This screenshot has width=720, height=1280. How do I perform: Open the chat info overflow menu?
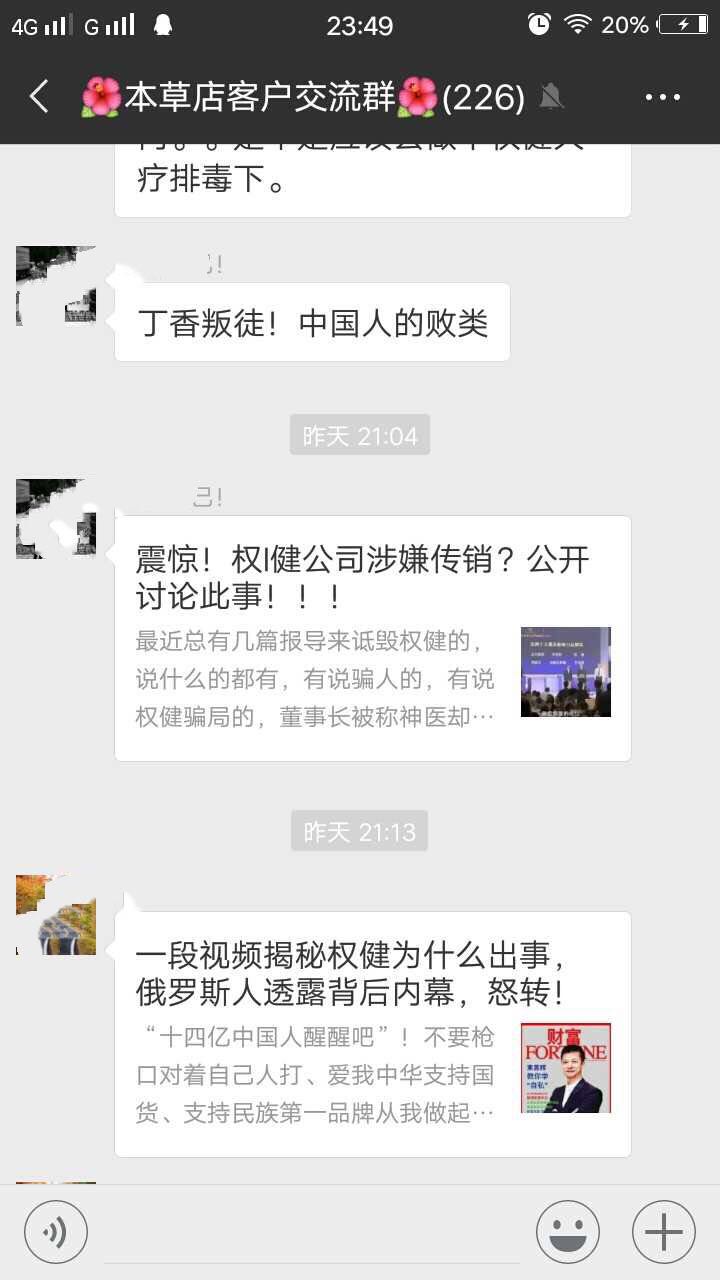(662, 97)
